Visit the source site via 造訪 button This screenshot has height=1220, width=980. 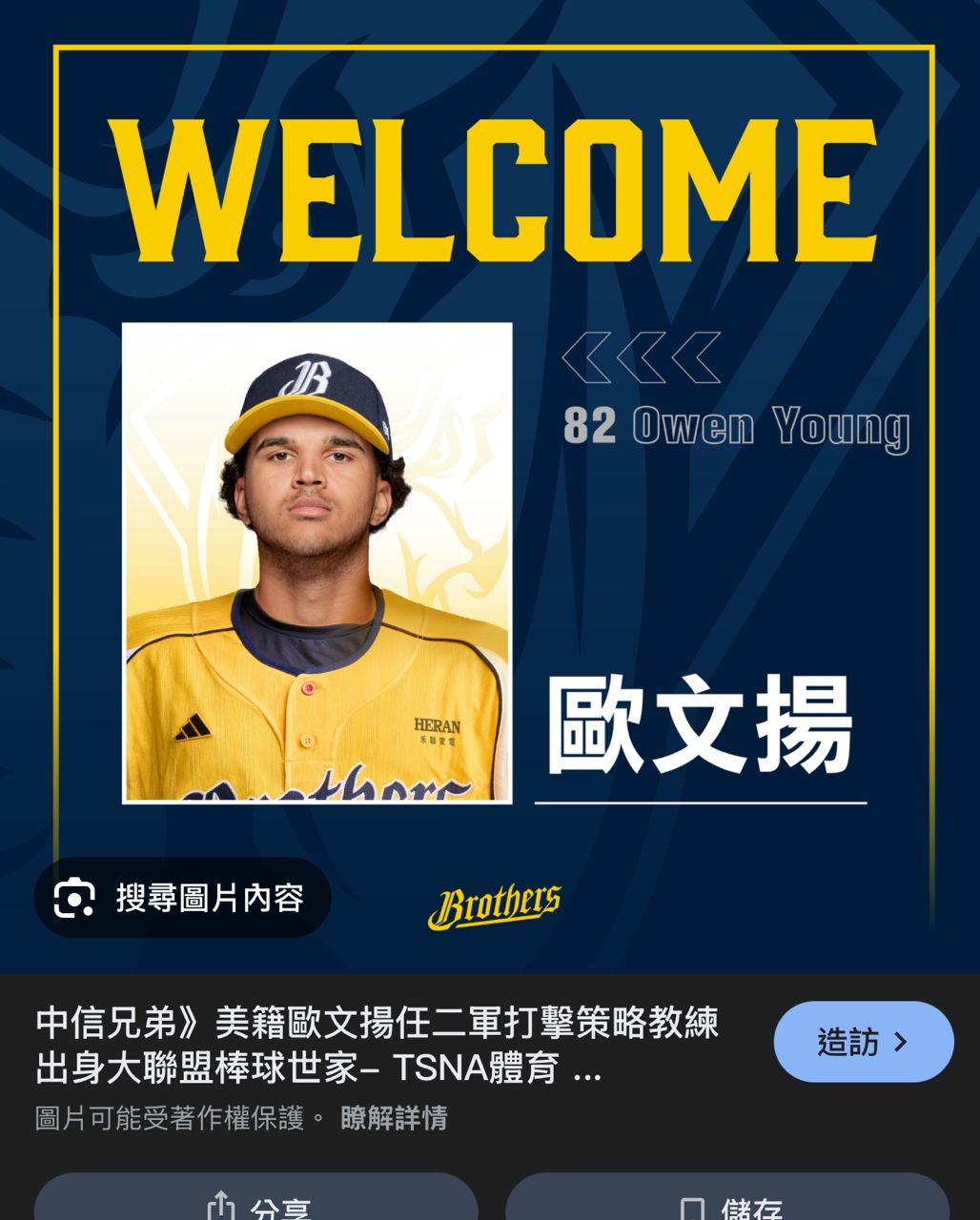(861, 1042)
